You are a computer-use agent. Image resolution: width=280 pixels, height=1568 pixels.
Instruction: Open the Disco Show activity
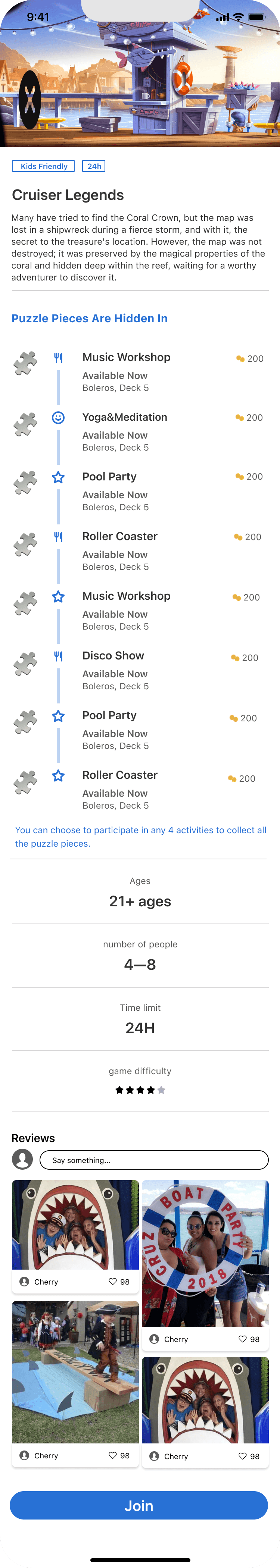click(113, 656)
